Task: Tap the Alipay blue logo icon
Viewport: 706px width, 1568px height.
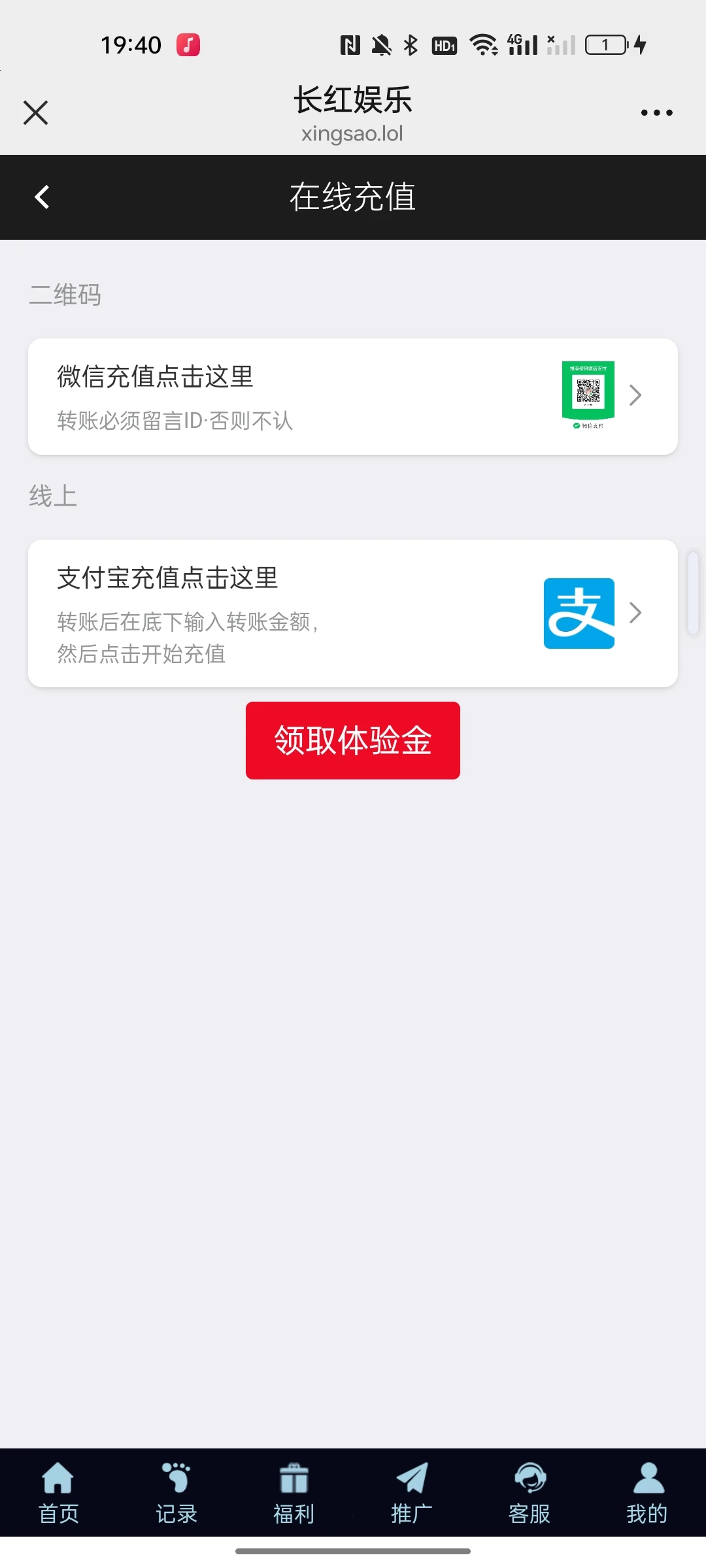Action: [x=578, y=613]
